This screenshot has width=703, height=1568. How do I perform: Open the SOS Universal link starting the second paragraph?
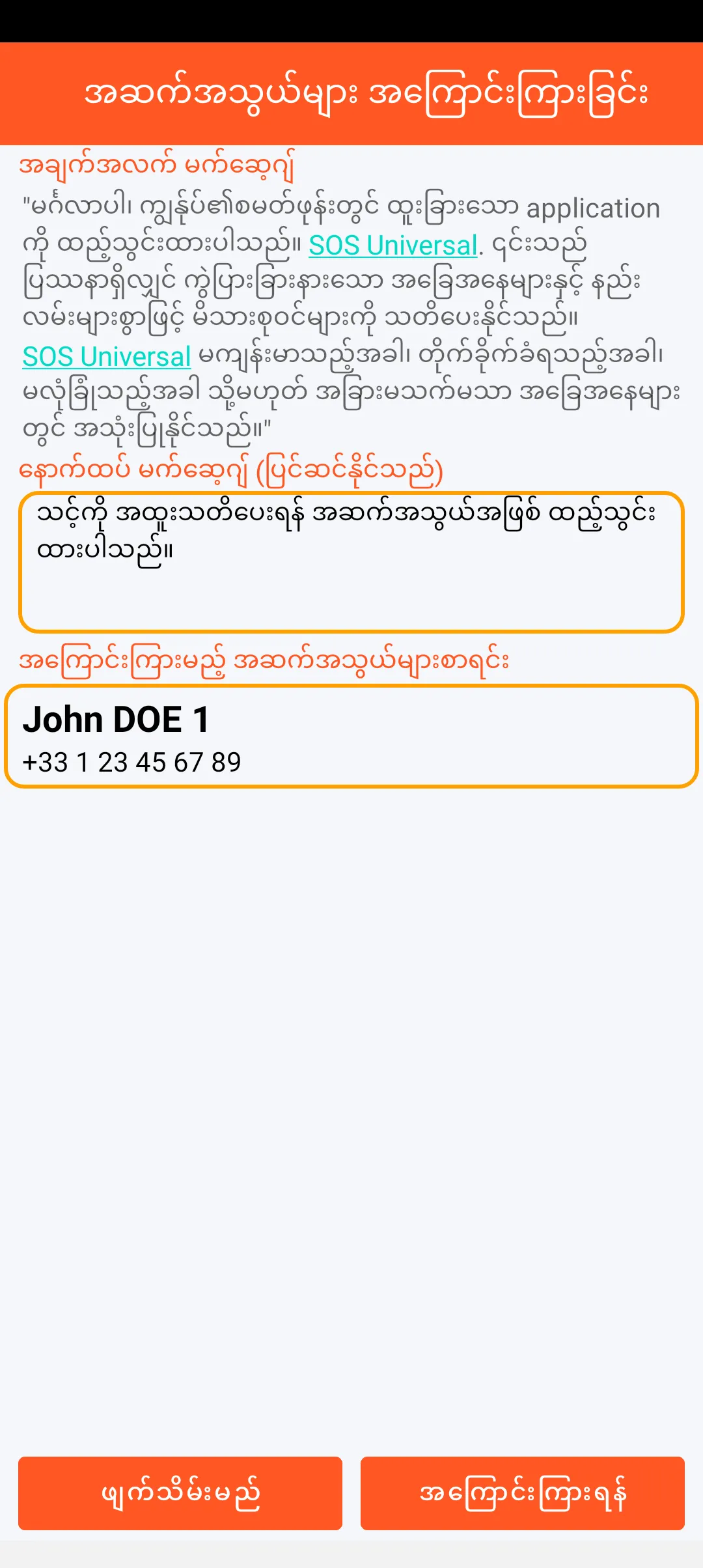coord(107,357)
